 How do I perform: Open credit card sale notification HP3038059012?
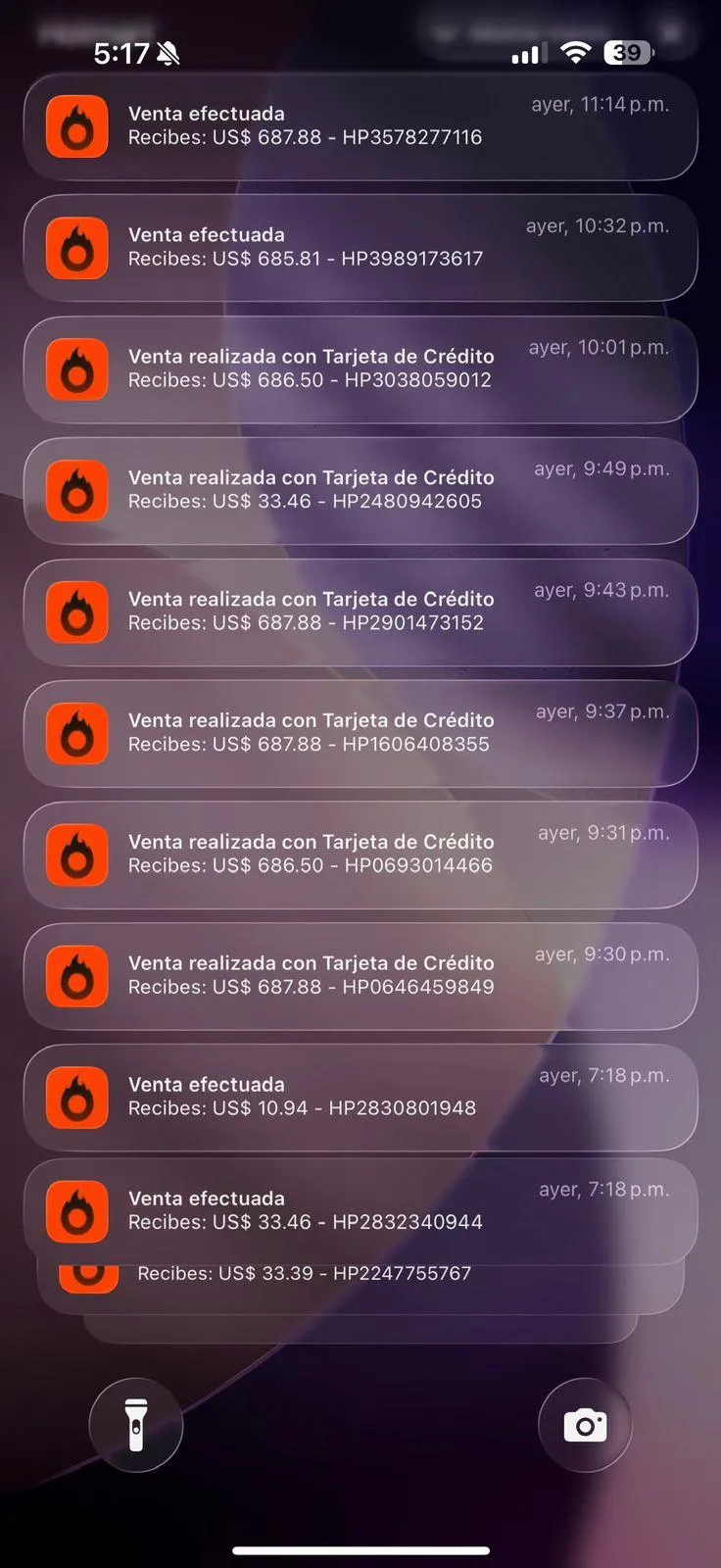[x=360, y=368]
